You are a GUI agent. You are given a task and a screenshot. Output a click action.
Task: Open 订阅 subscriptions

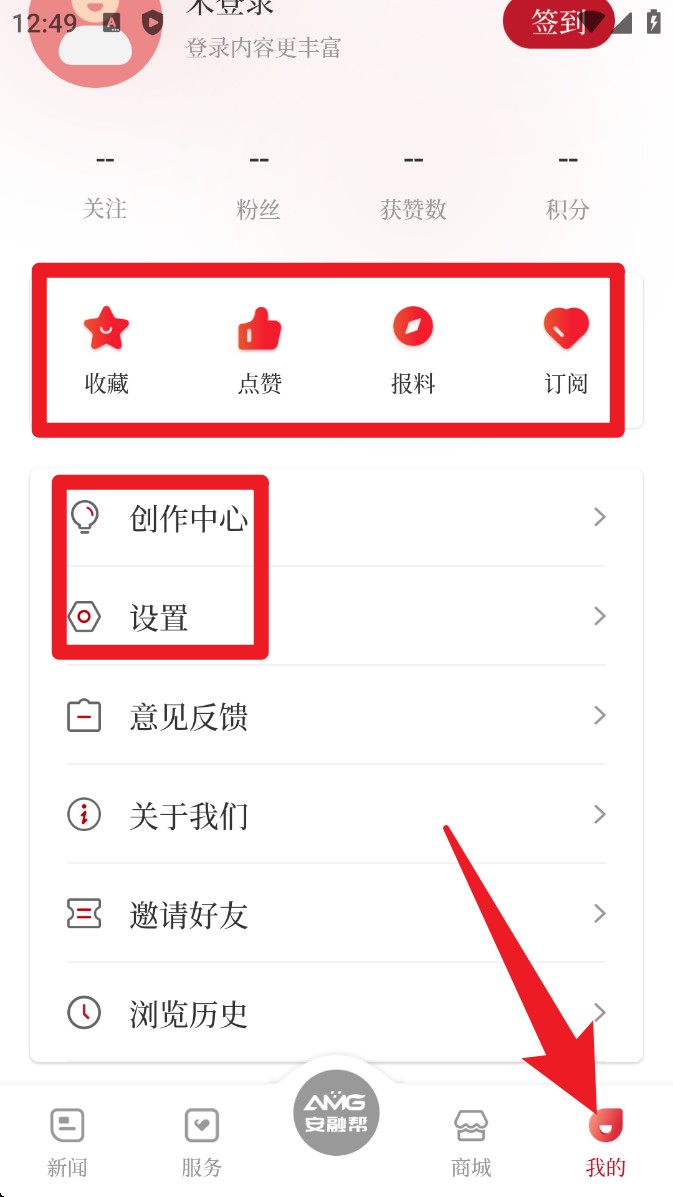566,349
